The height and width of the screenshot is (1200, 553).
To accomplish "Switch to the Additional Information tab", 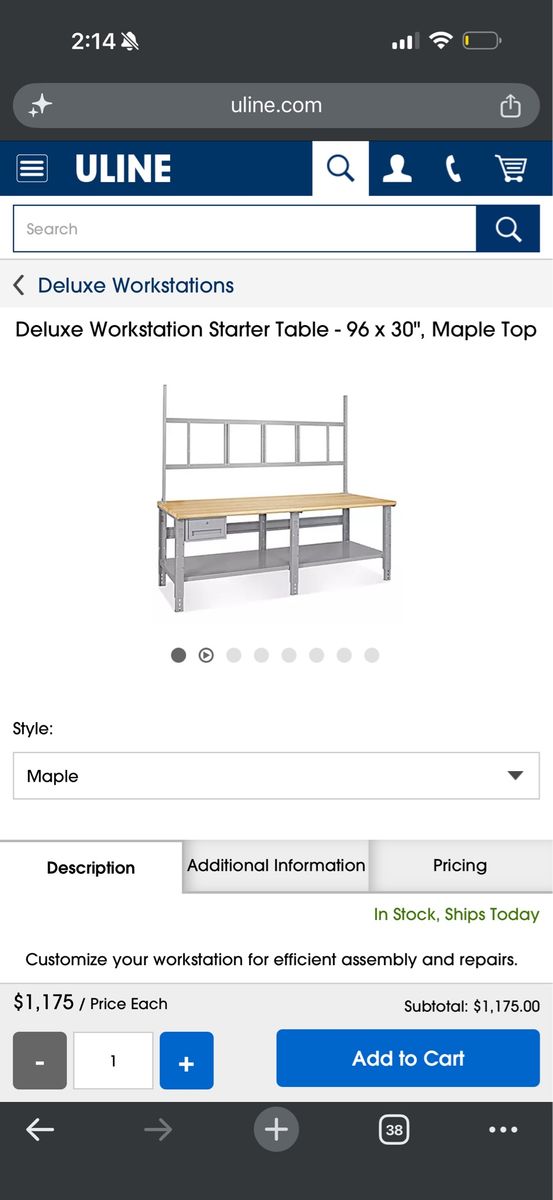I will 276,866.
